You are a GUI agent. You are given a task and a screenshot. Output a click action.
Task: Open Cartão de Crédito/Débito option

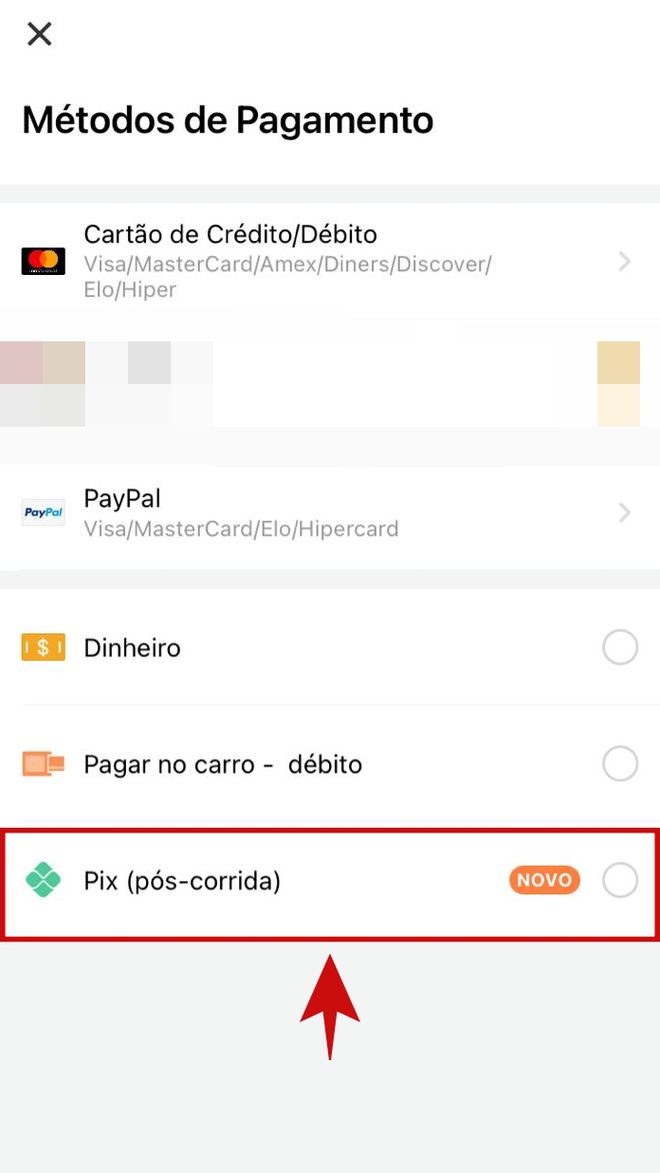click(x=330, y=262)
